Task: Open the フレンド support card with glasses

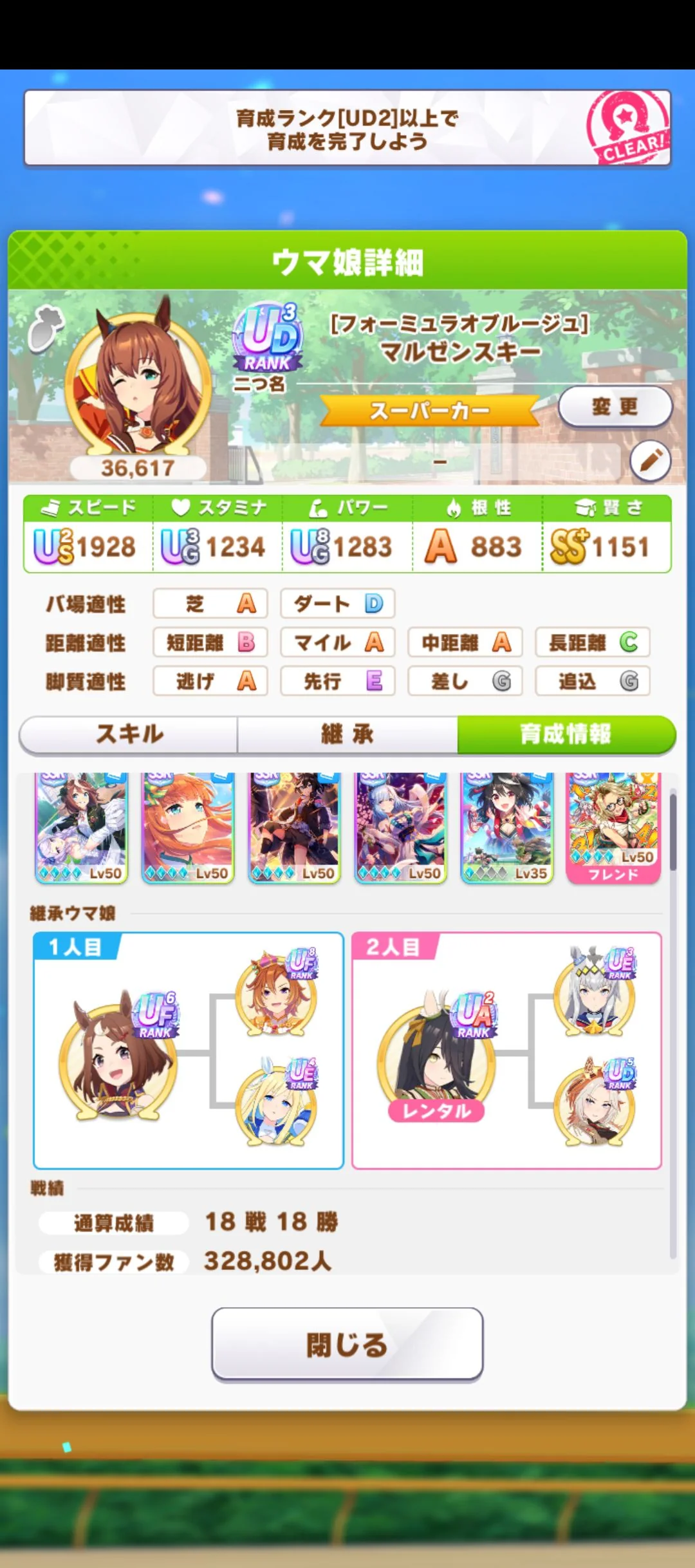Action: click(x=613, y=827)
